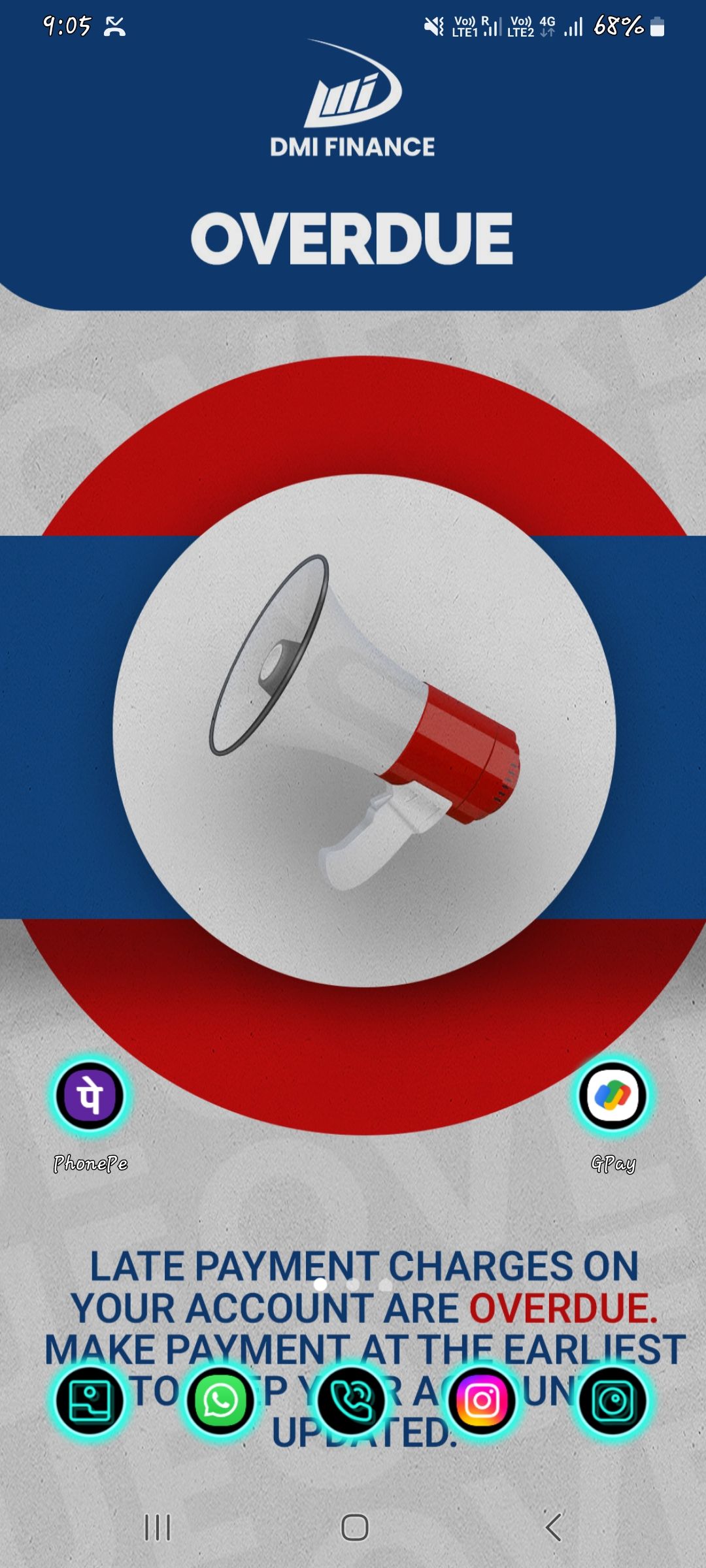
Task: Launch Instagram from the dock
Action: tap(482, 1401)
